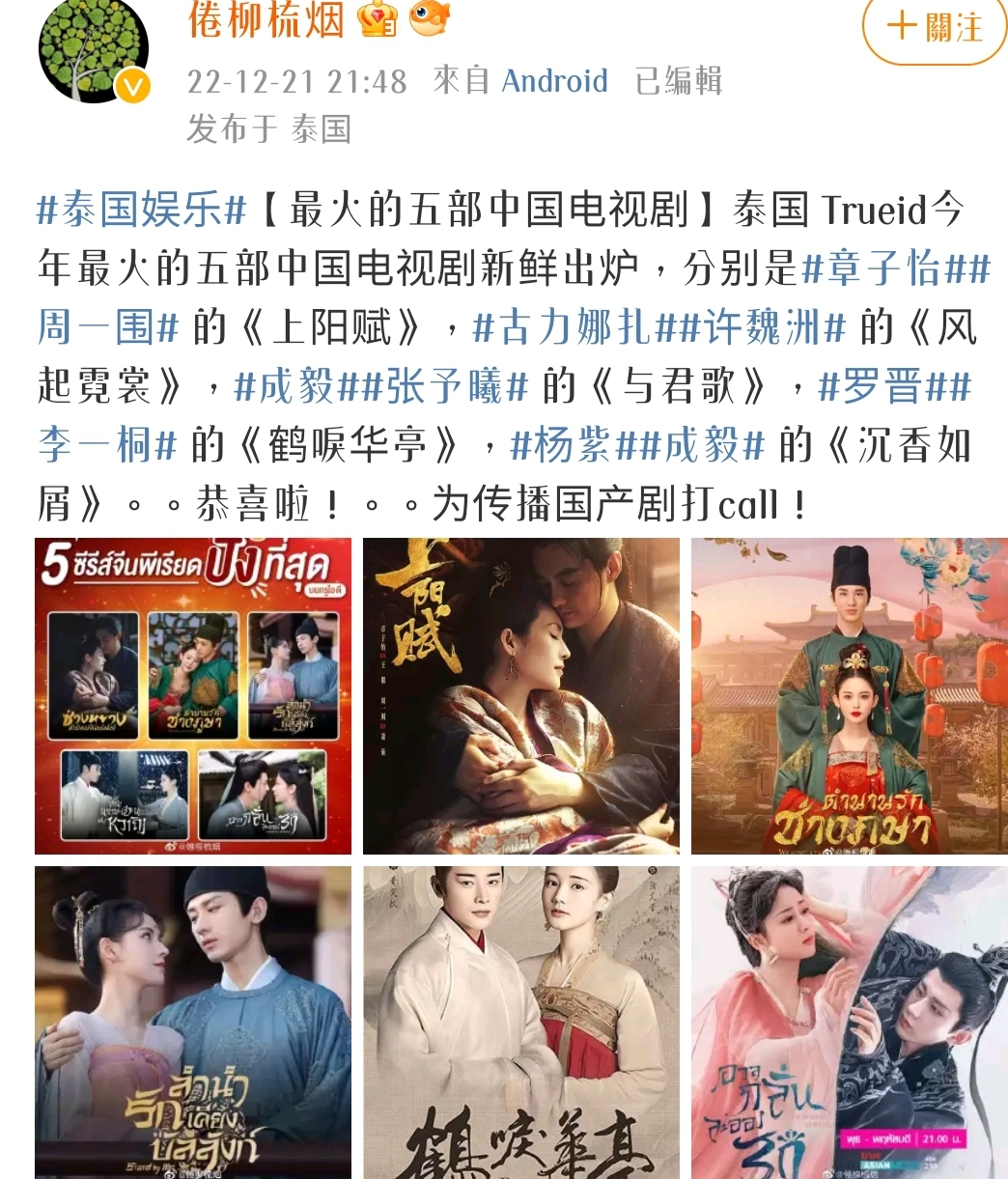This screenshot has height=1179, width=1008.
Task: Open hashtag #章子怡#
Action: point(883,268)
